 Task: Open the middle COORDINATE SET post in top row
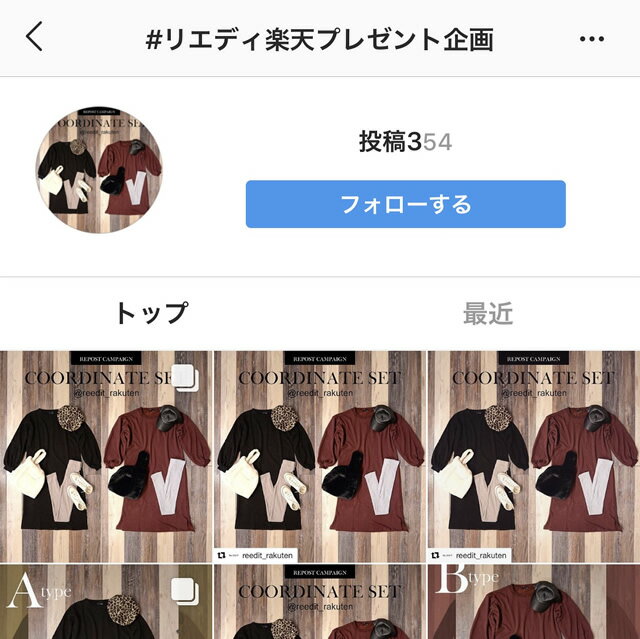click(x=319, y=455)
